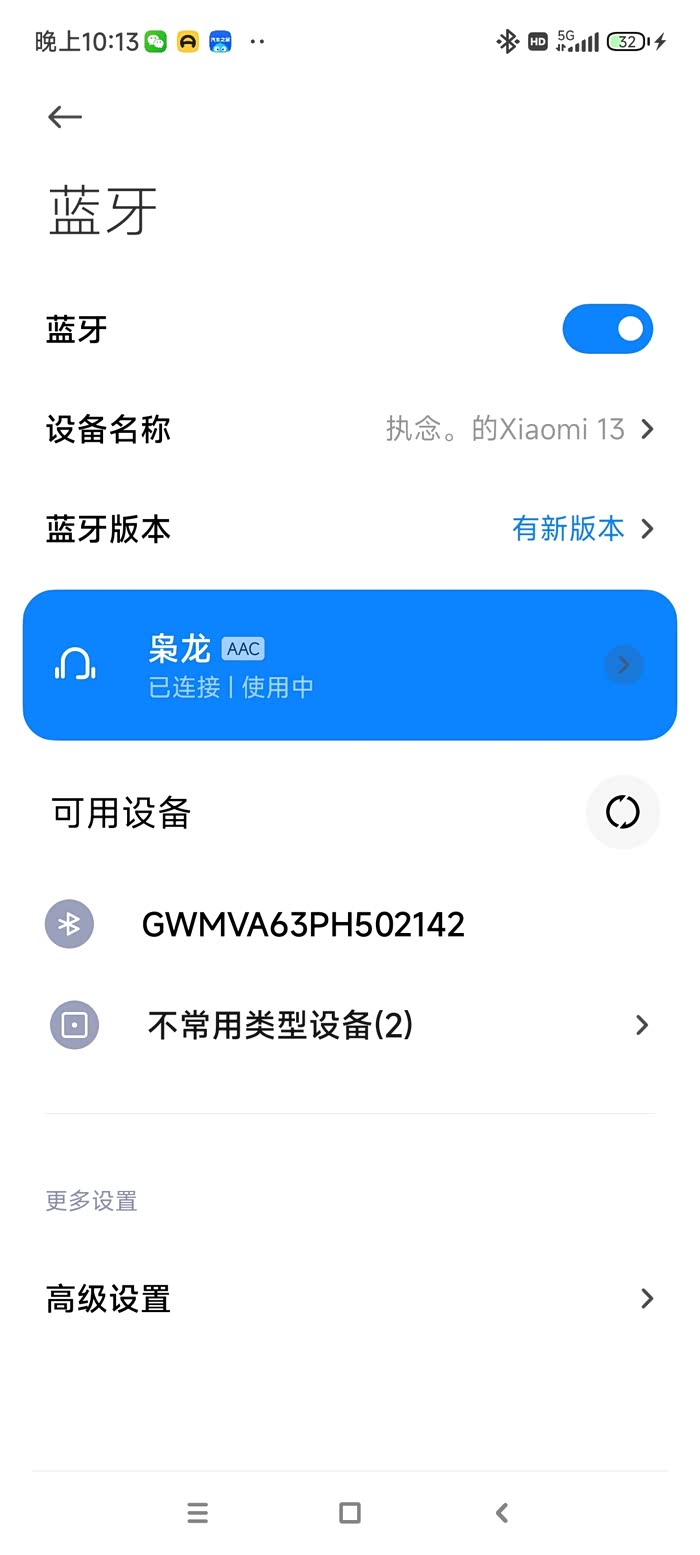Open 高级设置
700x1555 pixels.
(x=350, y=1299)
